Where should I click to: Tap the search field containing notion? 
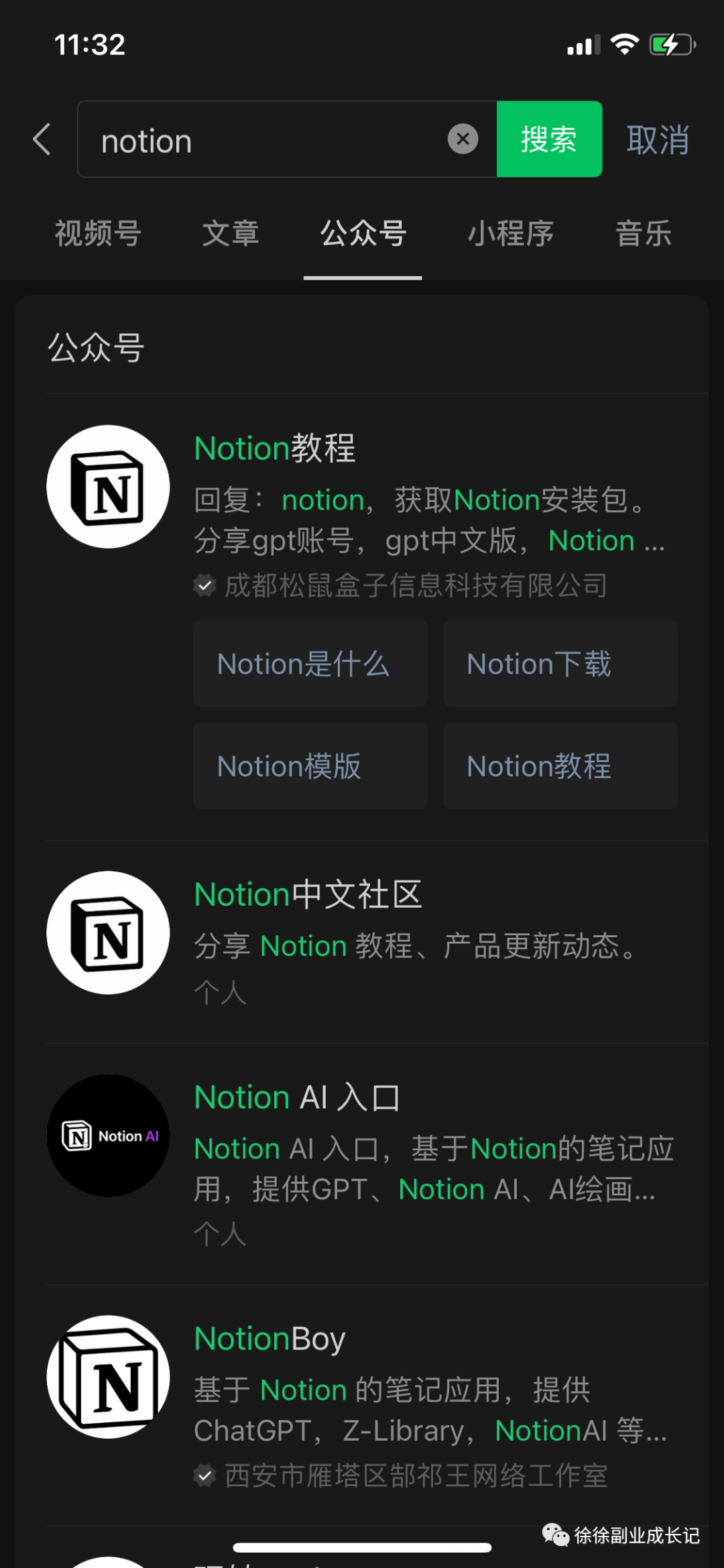(268, 139)
